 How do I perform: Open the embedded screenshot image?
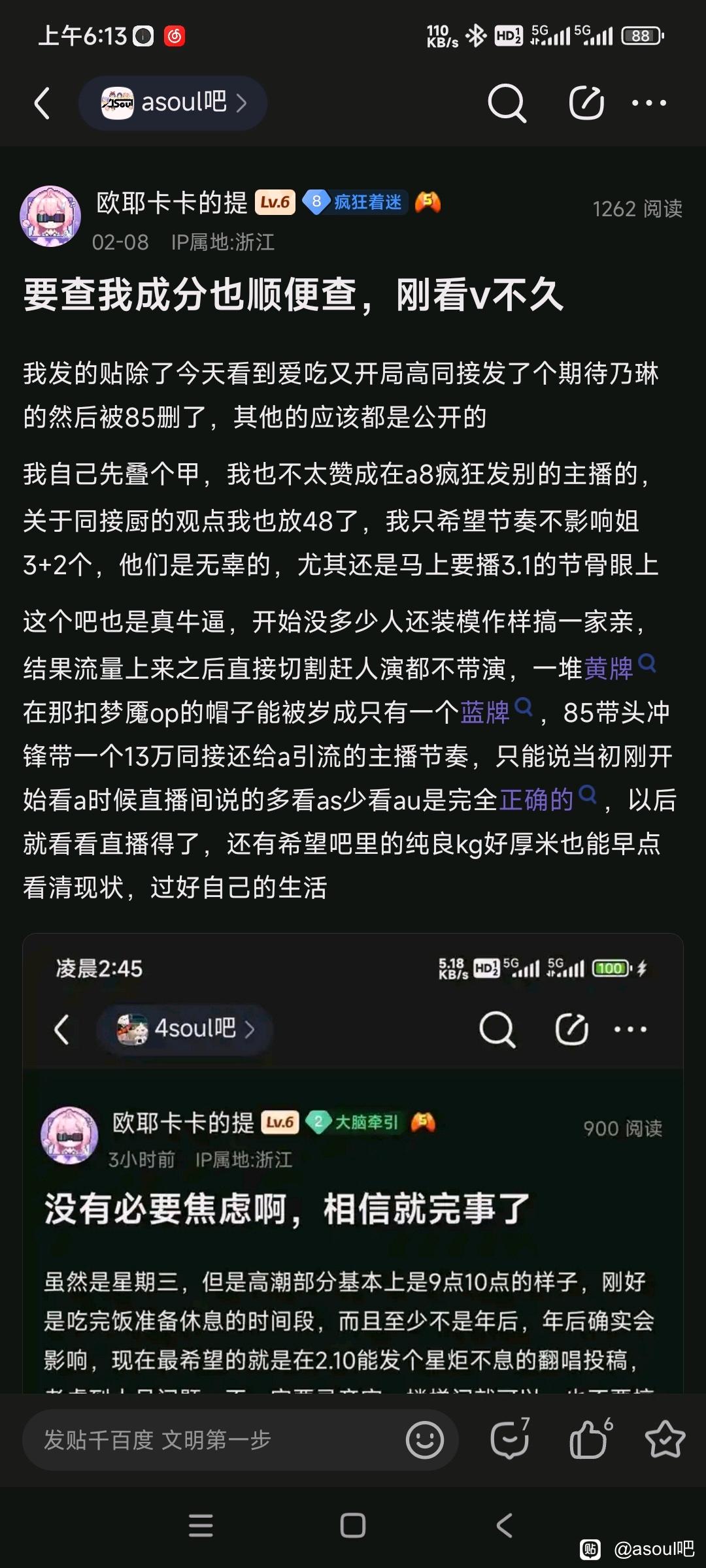[353, 1163]
